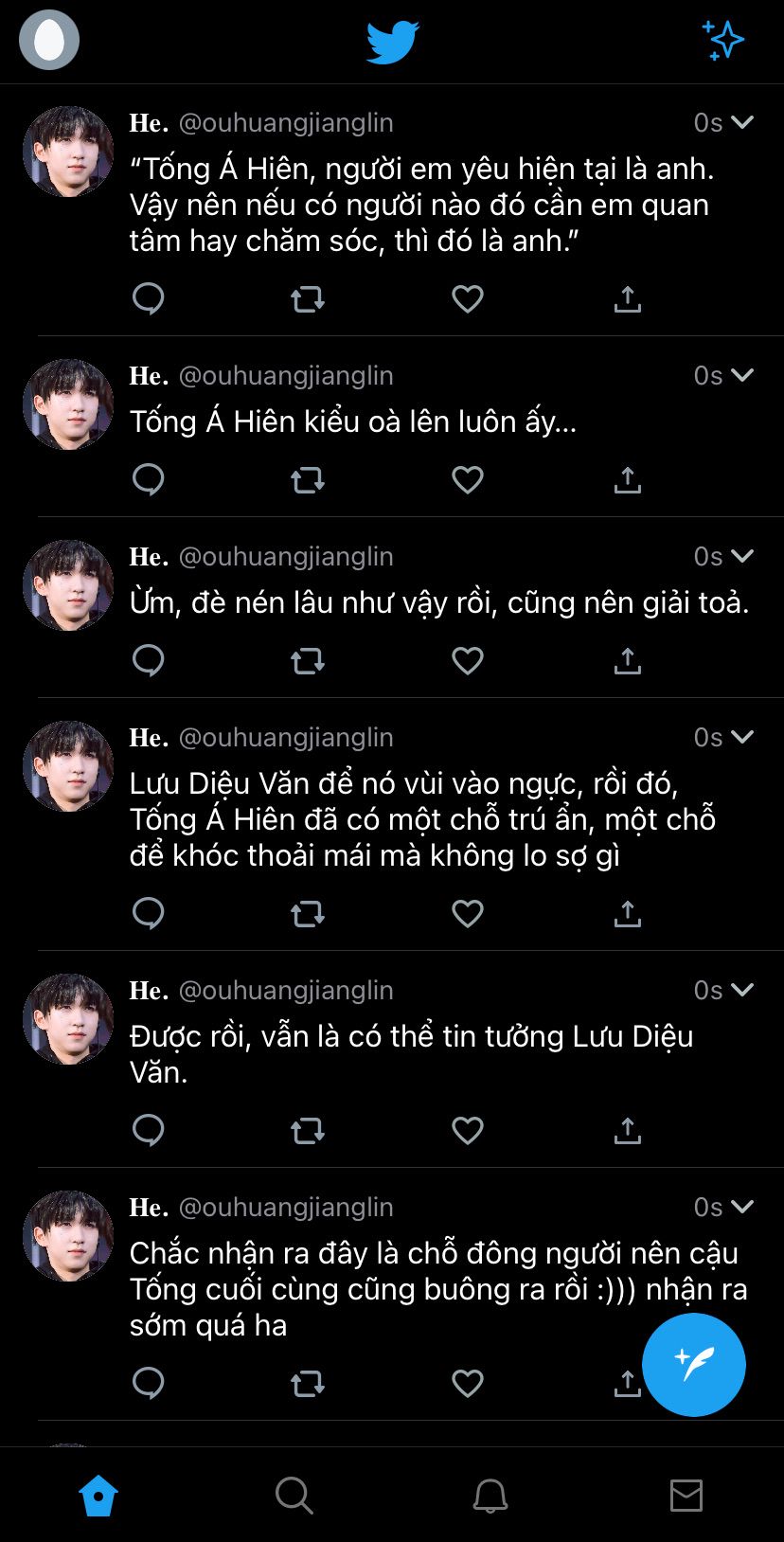The image size is (784, 1542).
Task: Open the Notifications tab
Action: point(490,1496)
